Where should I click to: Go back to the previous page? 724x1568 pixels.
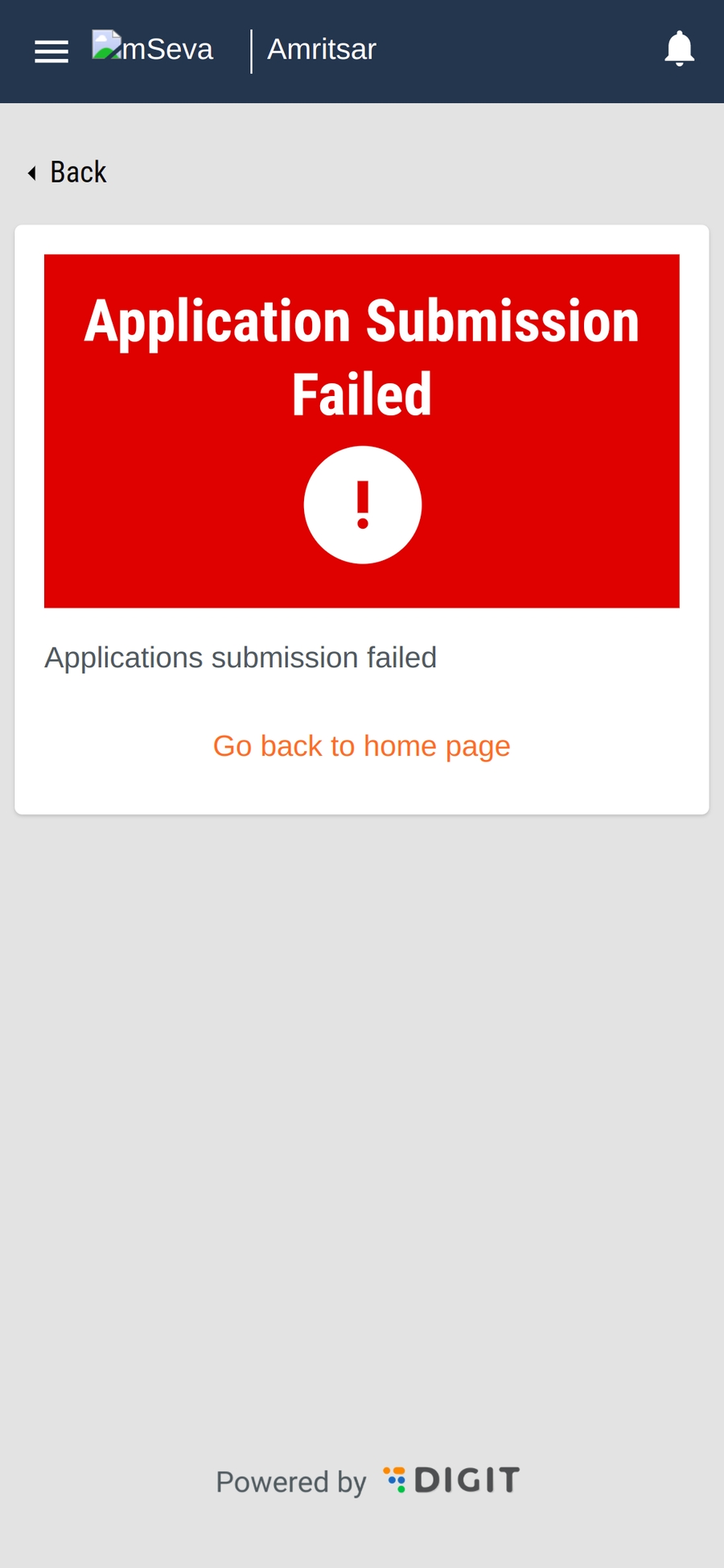click(x=68, y=172)
